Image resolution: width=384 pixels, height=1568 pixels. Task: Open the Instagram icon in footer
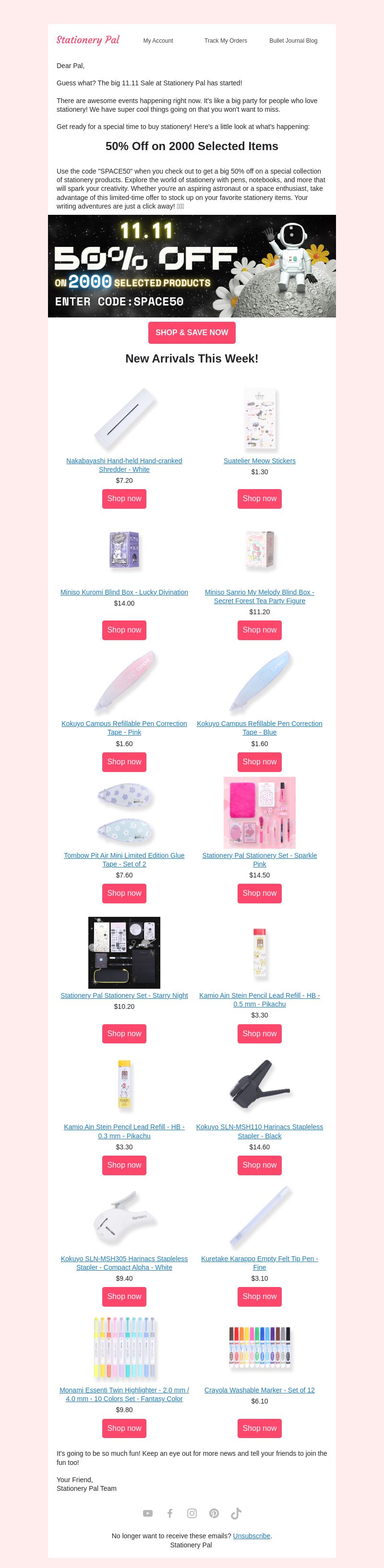tap(192, 1513)
